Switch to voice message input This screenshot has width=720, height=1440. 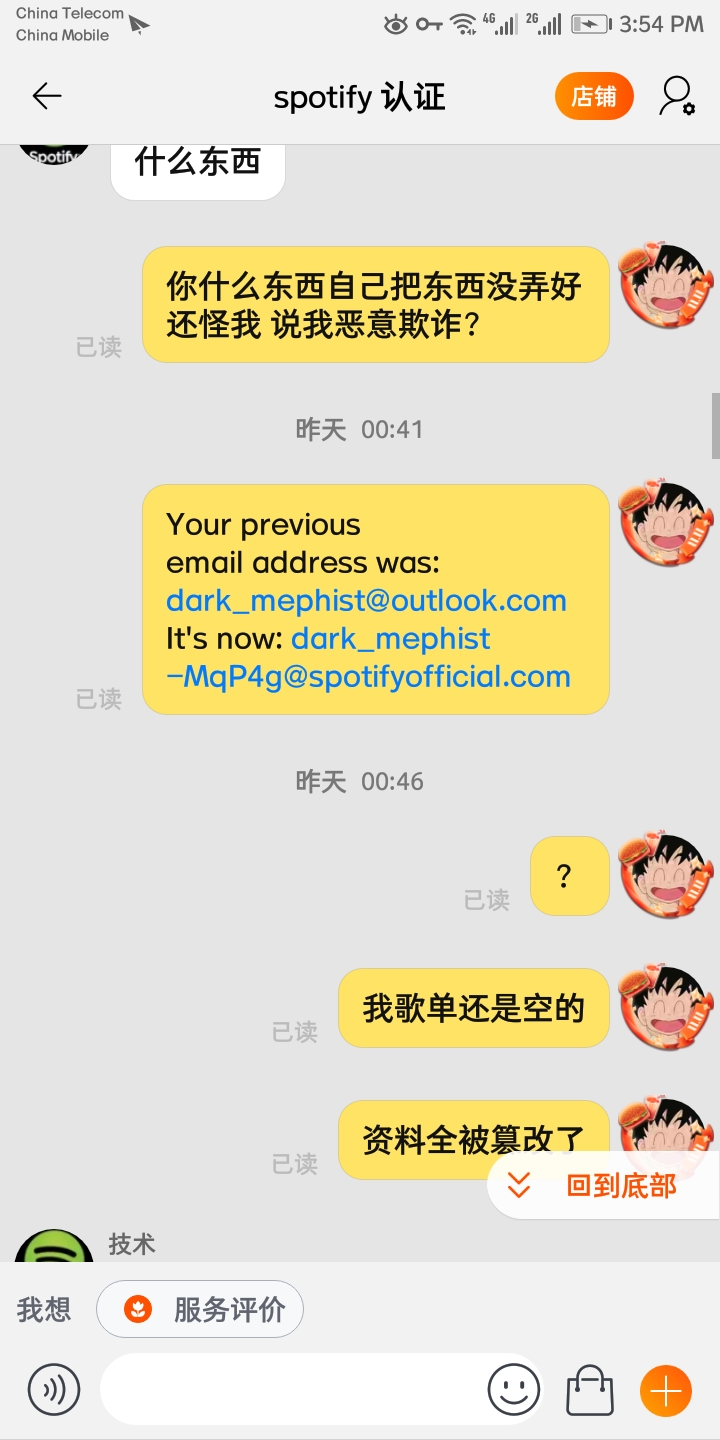(54, 1389)
